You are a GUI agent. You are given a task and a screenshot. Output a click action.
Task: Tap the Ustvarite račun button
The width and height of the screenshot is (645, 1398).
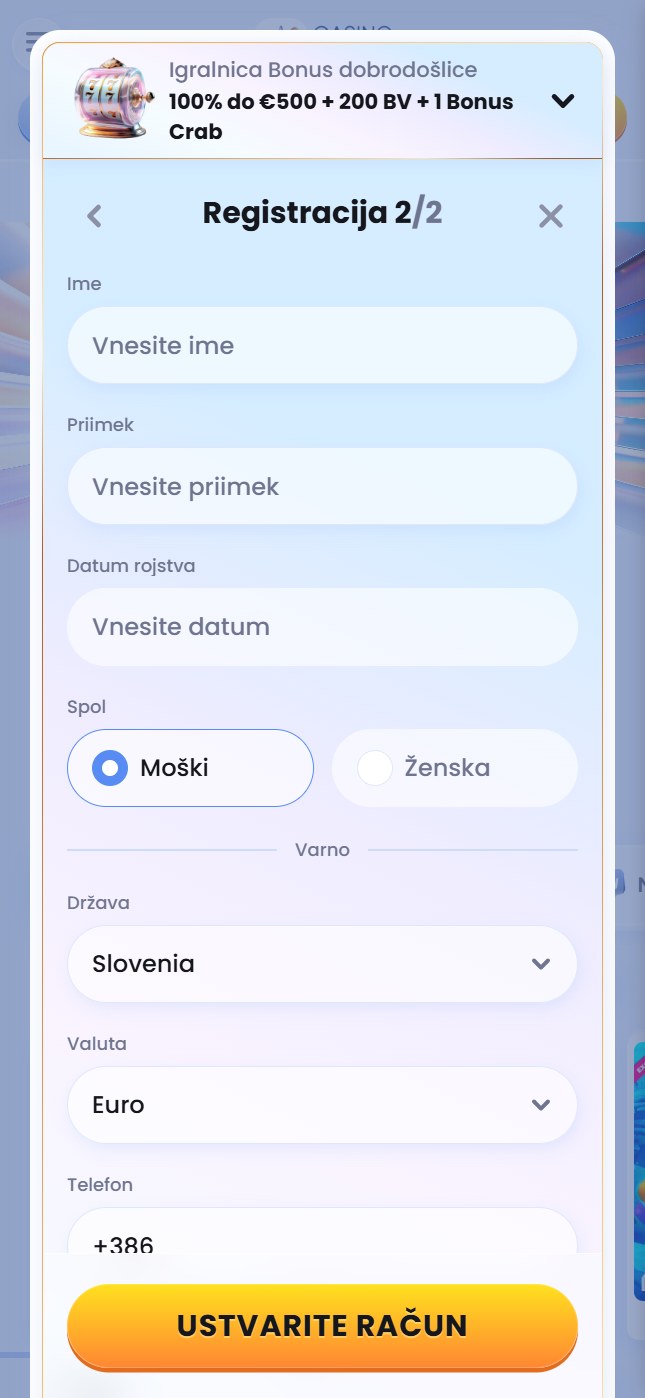click(322, 1326)
